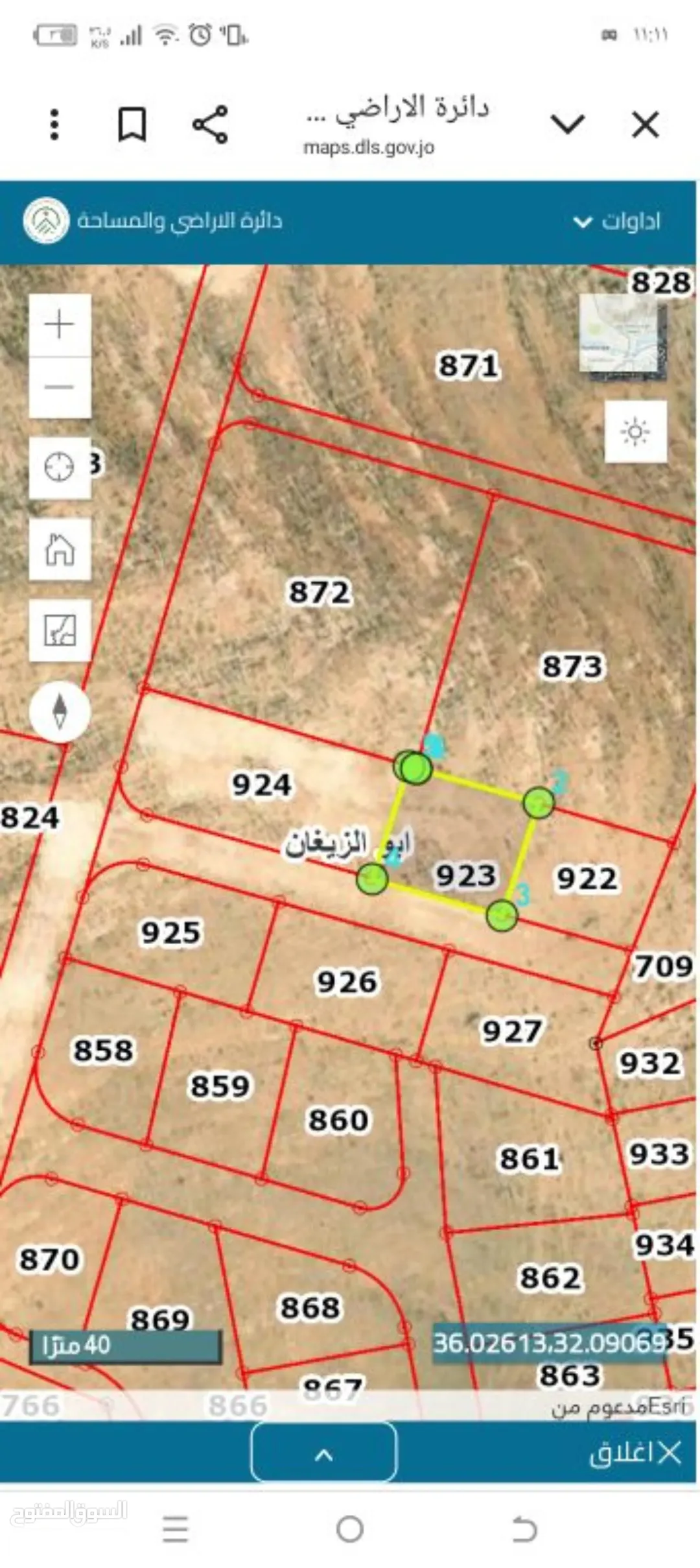Tap the sun brightness button
The width and height of the screenshot is (700, 1568).
[636, 432]
